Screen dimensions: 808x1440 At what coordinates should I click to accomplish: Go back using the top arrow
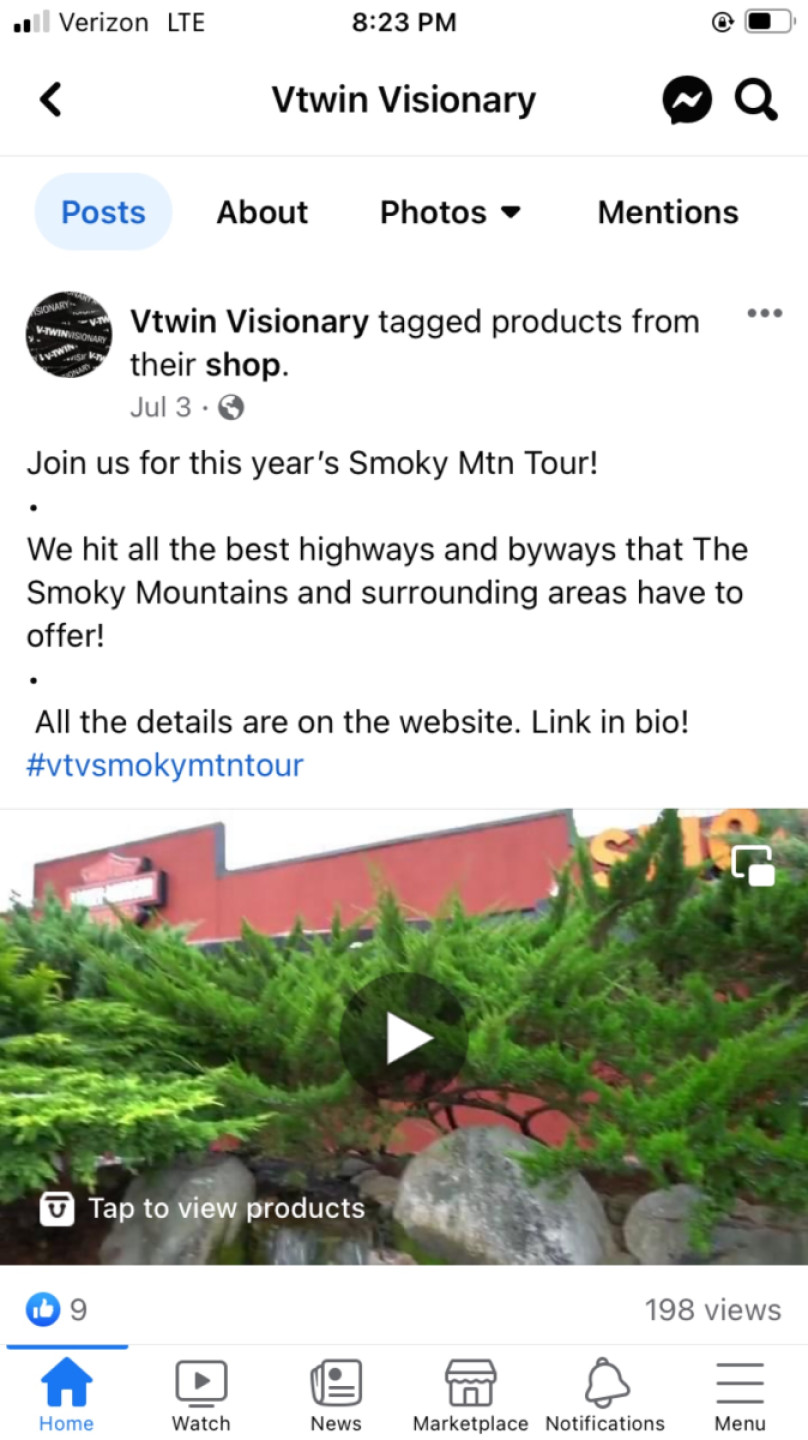point(50,100)
